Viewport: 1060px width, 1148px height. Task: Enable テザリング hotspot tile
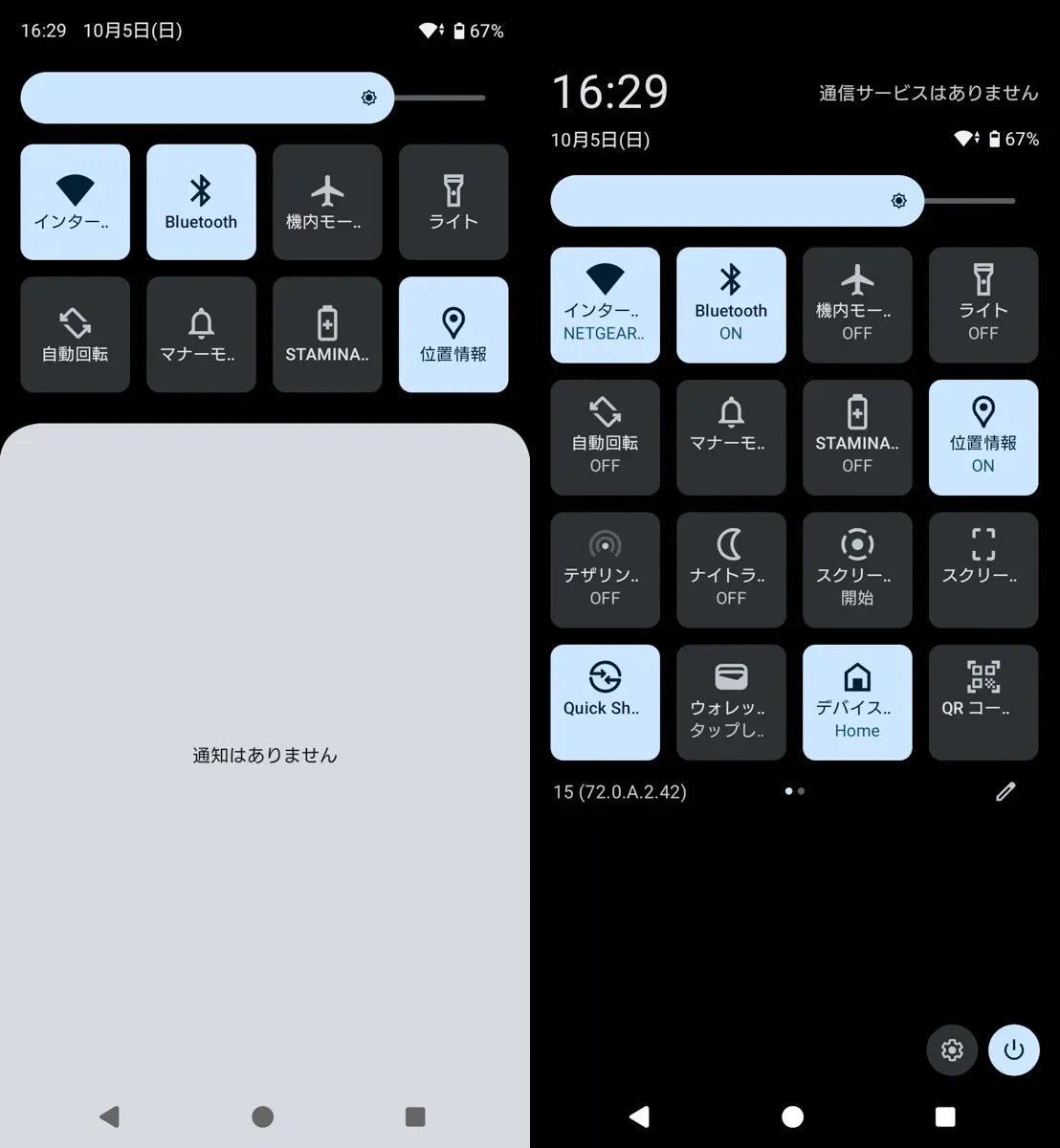pyautogui.click(x=605, y=569)
